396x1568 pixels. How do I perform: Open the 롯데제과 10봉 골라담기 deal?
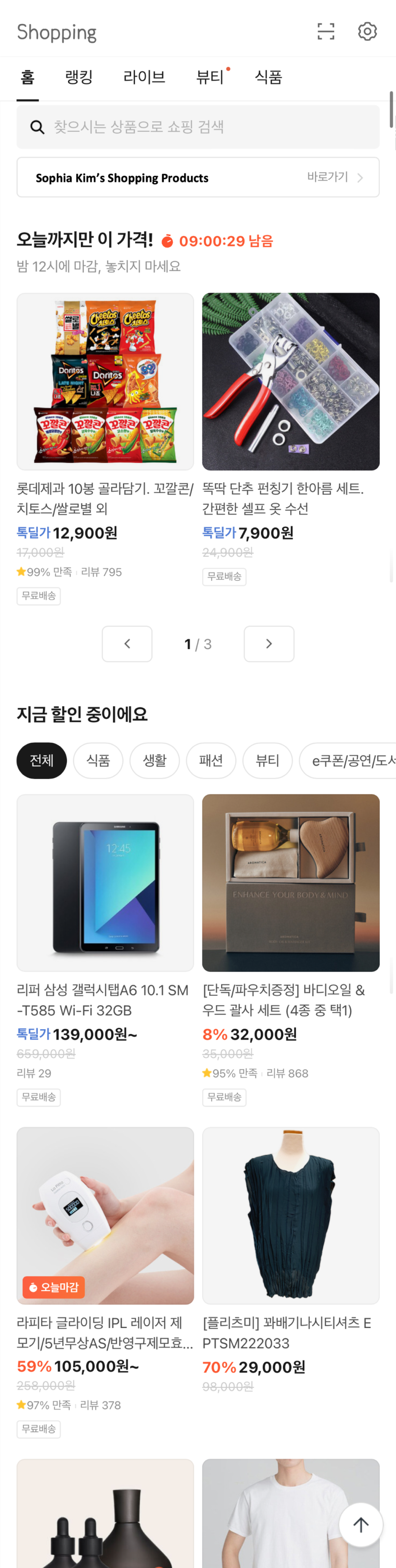click(x=105, y=382)
